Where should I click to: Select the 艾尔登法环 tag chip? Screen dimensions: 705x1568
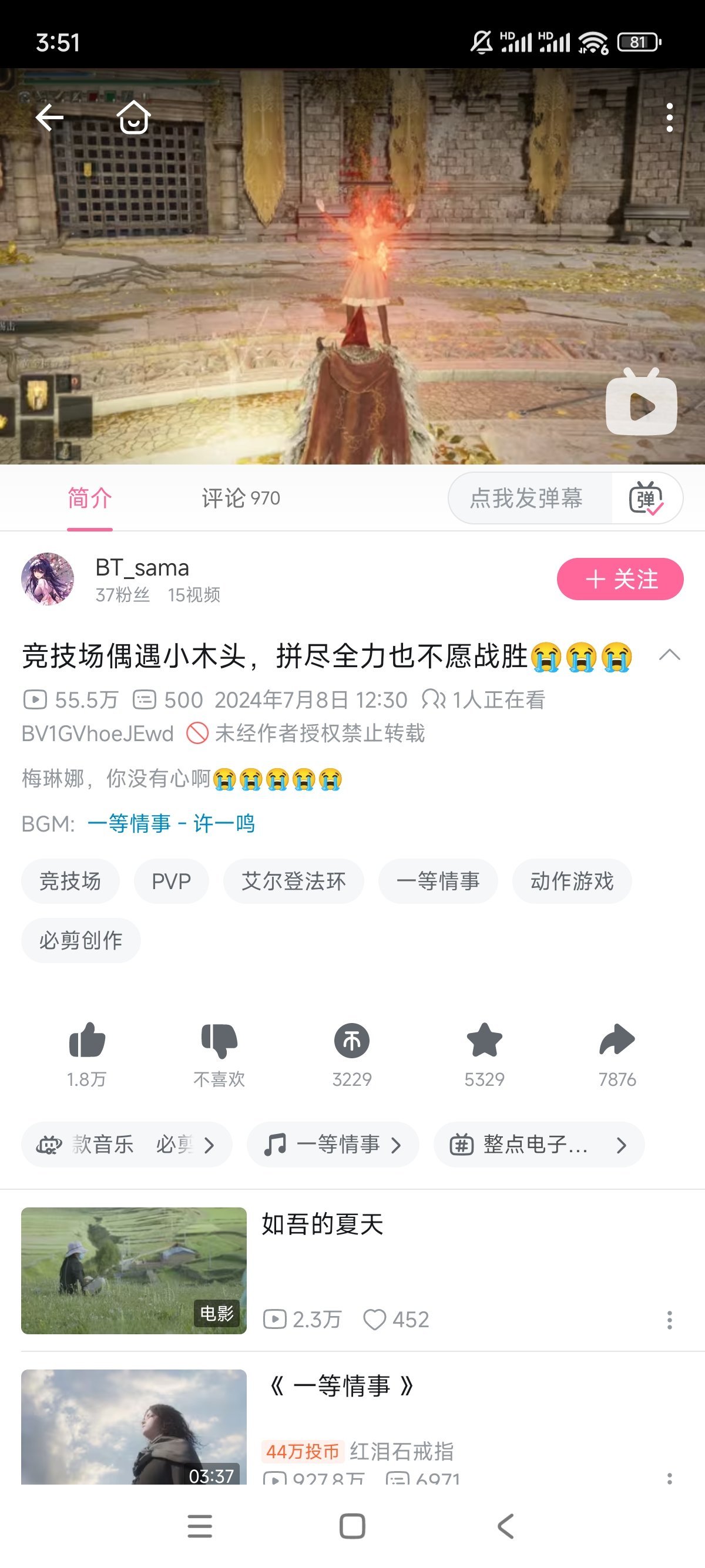click(x=293, y=881)
